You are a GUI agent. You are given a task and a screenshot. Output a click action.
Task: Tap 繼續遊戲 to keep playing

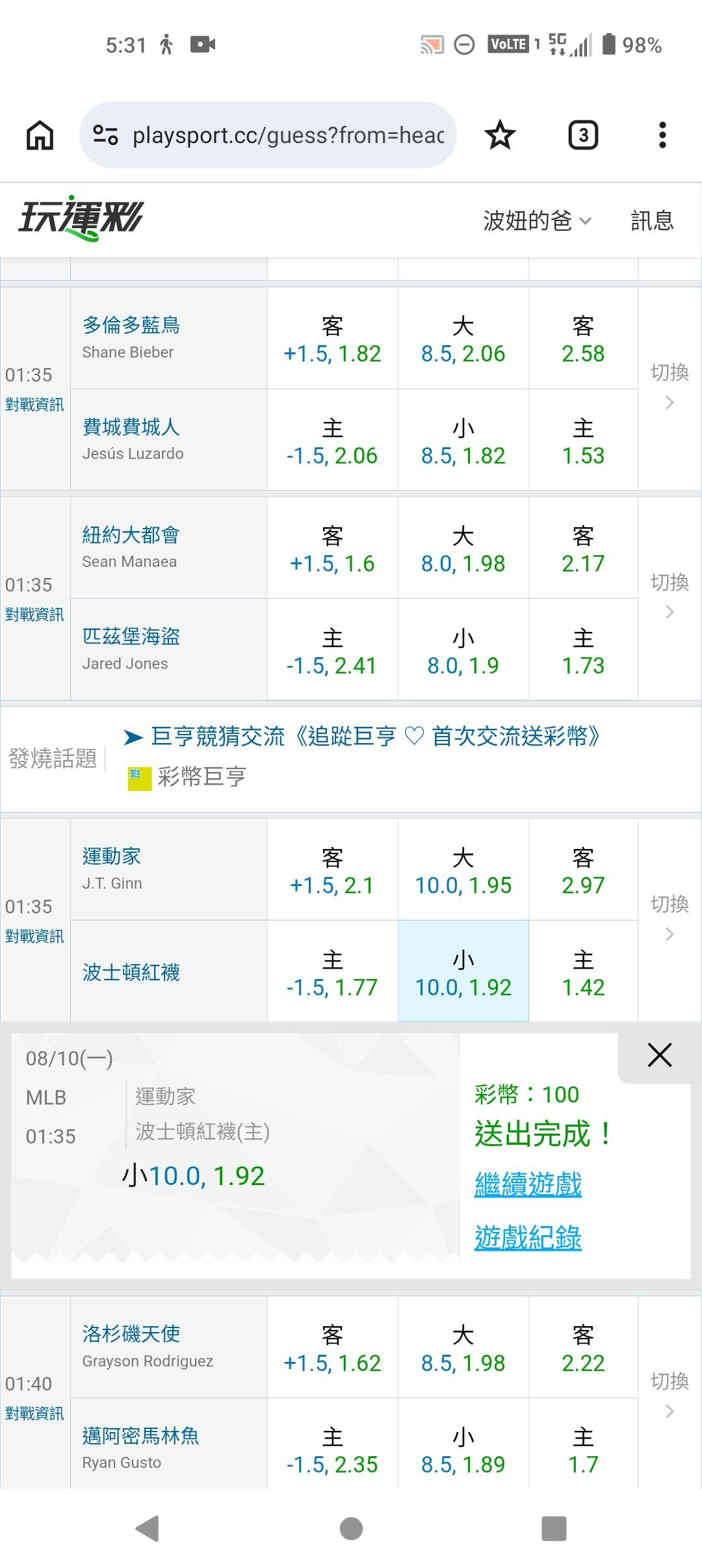[528, 1184]
